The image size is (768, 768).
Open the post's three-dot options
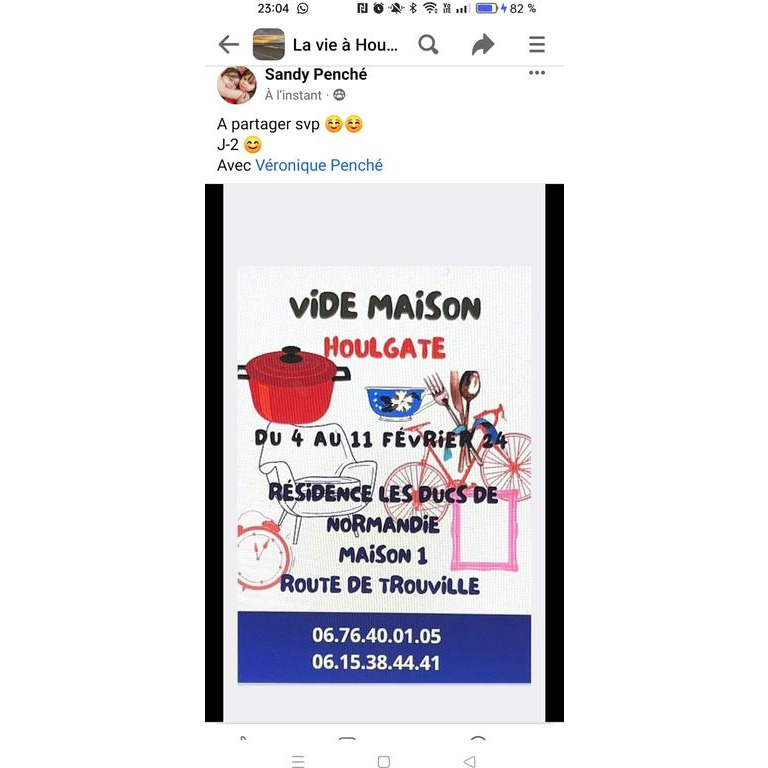[537, 73]
